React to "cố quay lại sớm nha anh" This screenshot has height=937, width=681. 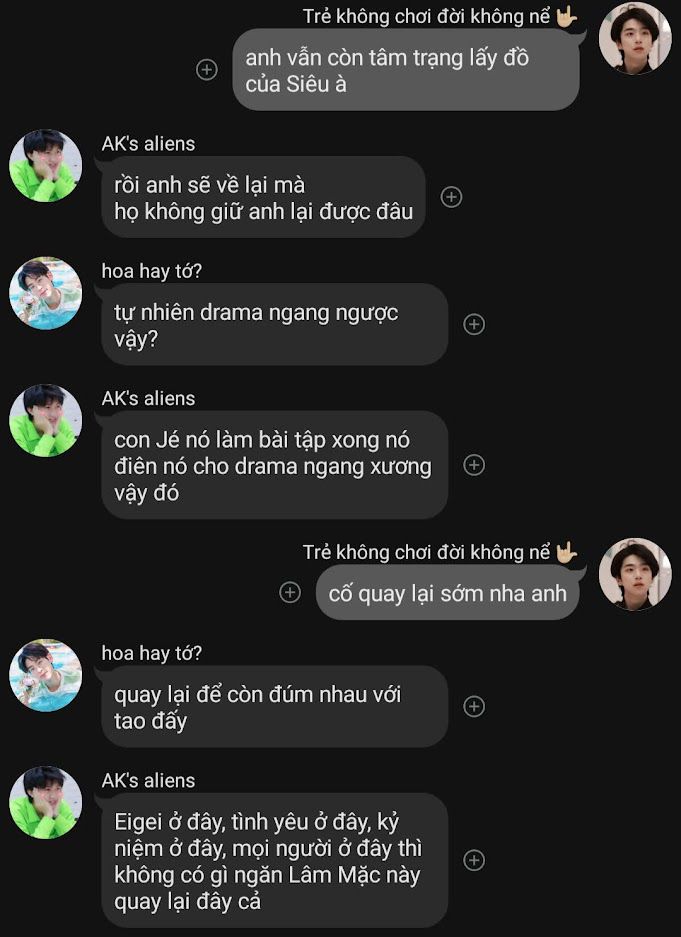click(x=290, y=592)
